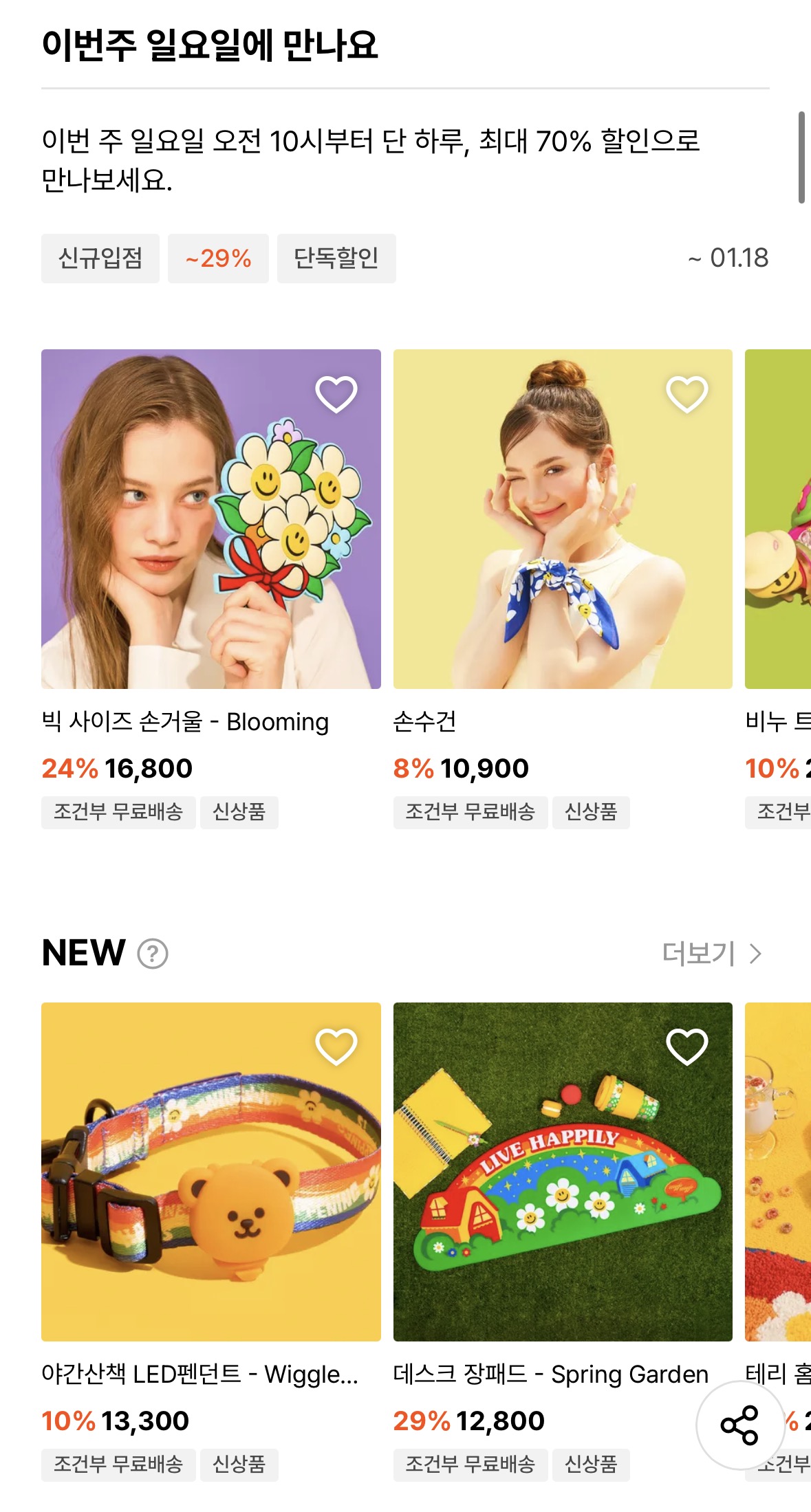Open 더보기 for the NEW section
The width and height of the screenshot is (811, 1512).
pos(712,954)
